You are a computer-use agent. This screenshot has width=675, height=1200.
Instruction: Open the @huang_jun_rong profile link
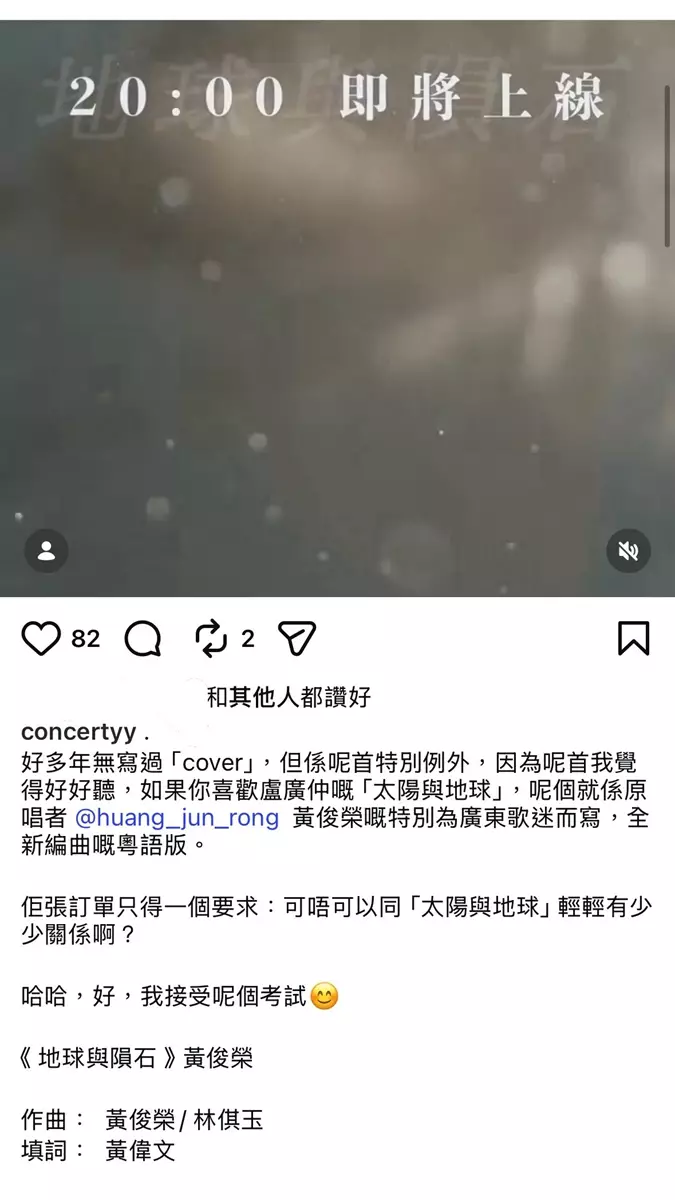pos(177,818)
